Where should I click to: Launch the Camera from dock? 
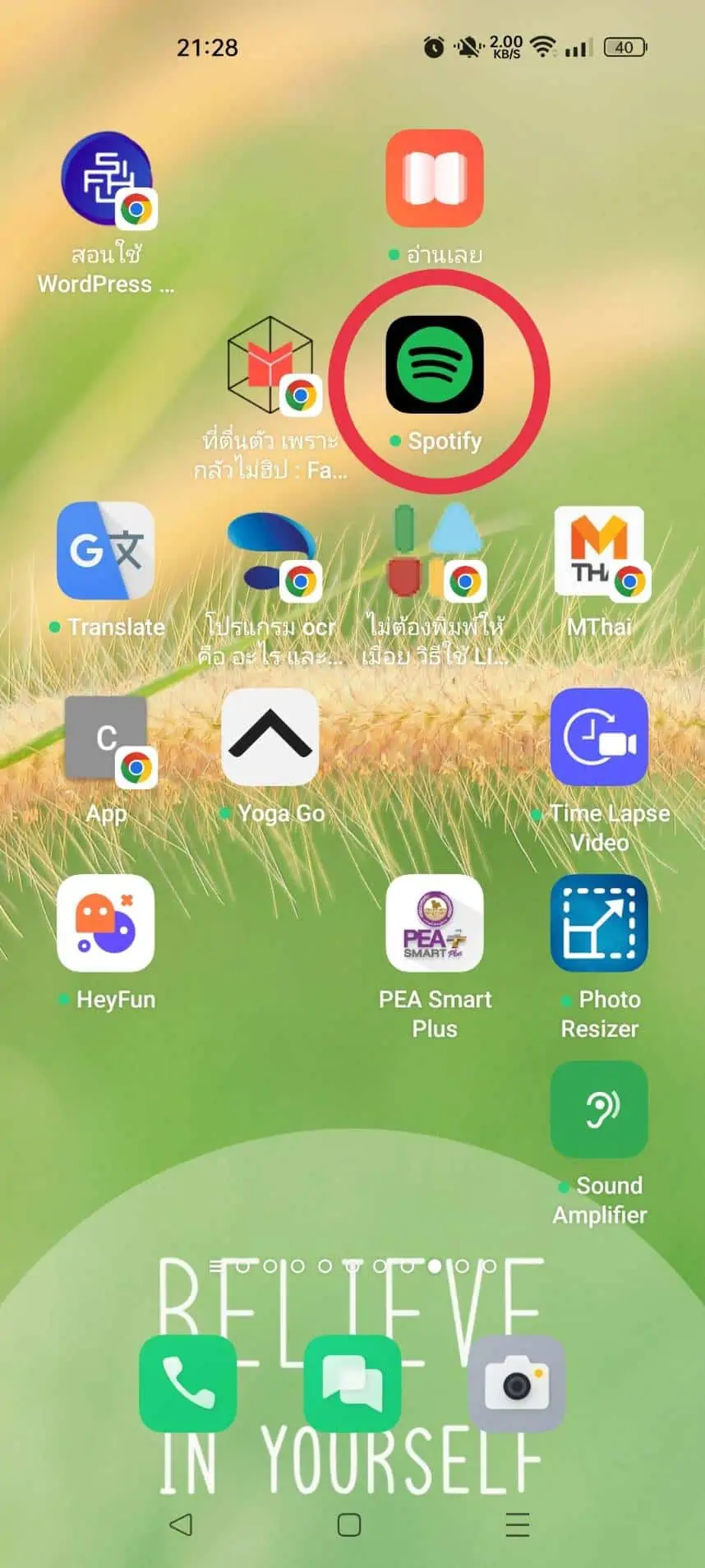(x=516, y=1384)
